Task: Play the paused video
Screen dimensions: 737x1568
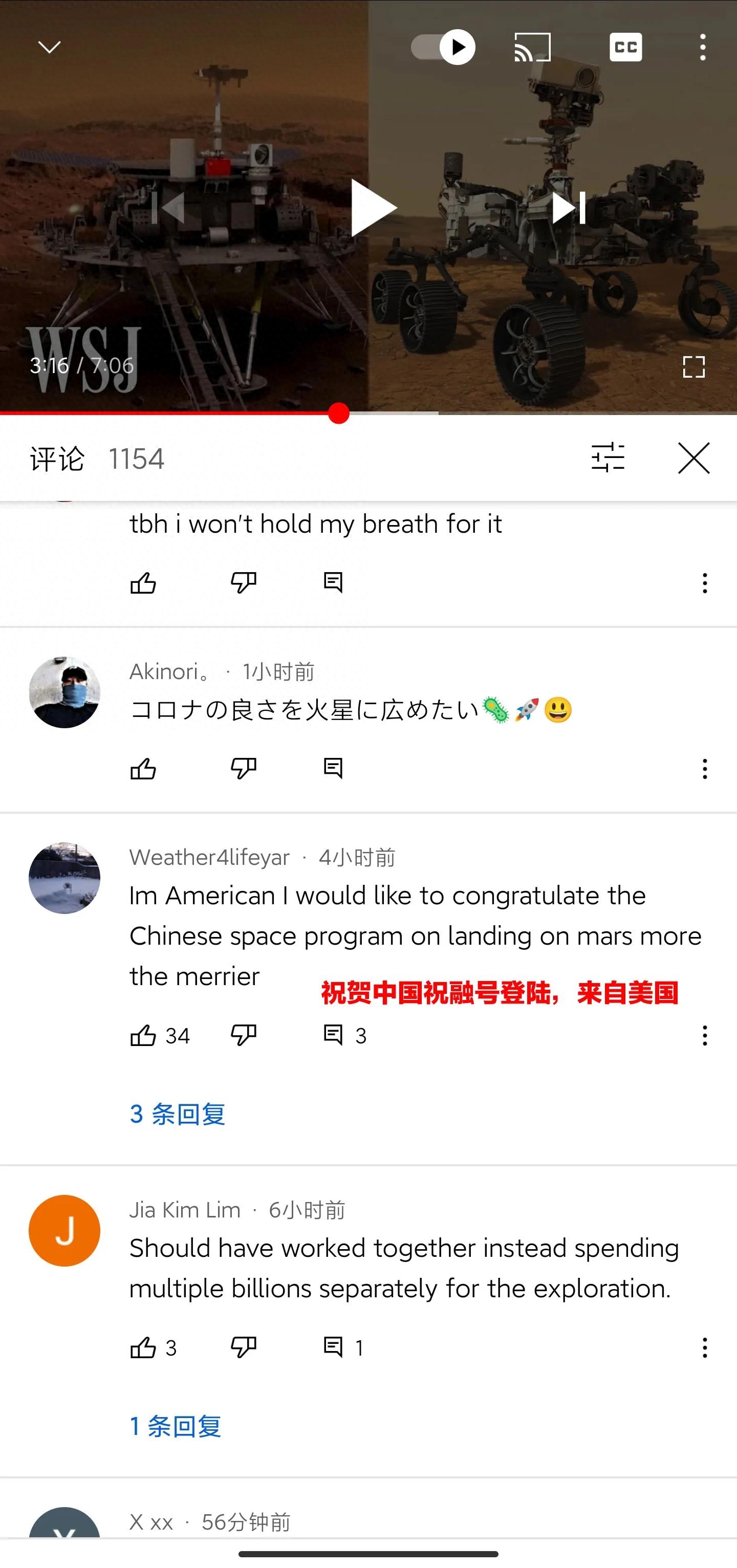Action: pos(373,208)
